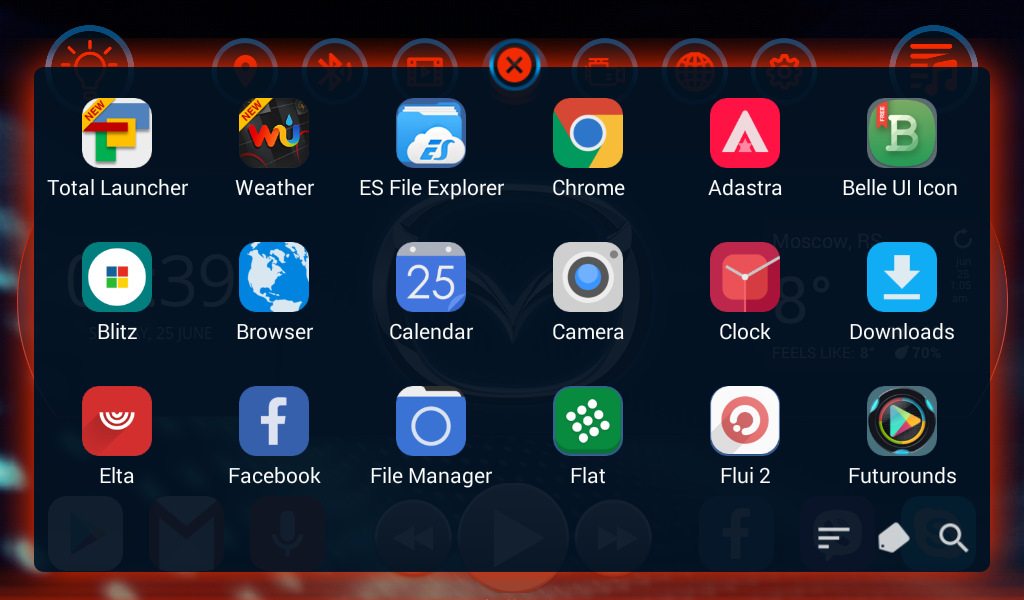Close the app drawer with the red X
The image size is (1024, 600).
click(514, 66)
